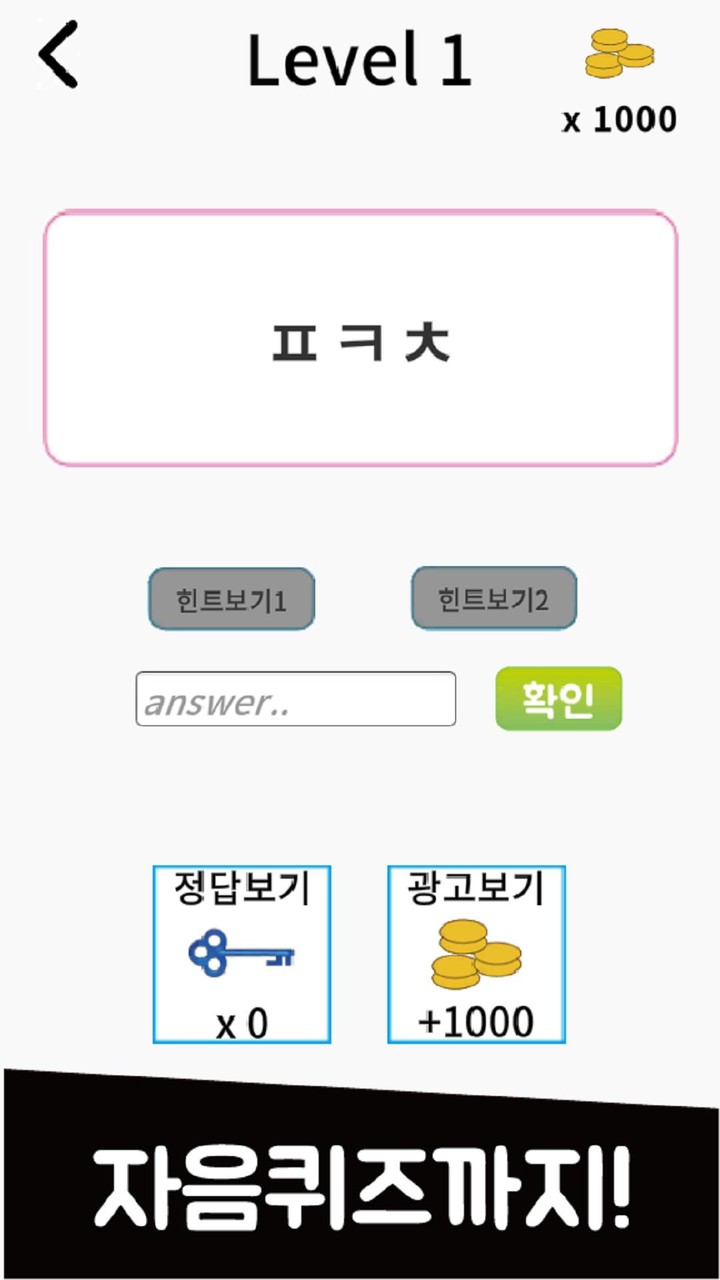The image size is (720, 1280).
Task: Tap the key count label showing x 0
Action: point(241,1021)
